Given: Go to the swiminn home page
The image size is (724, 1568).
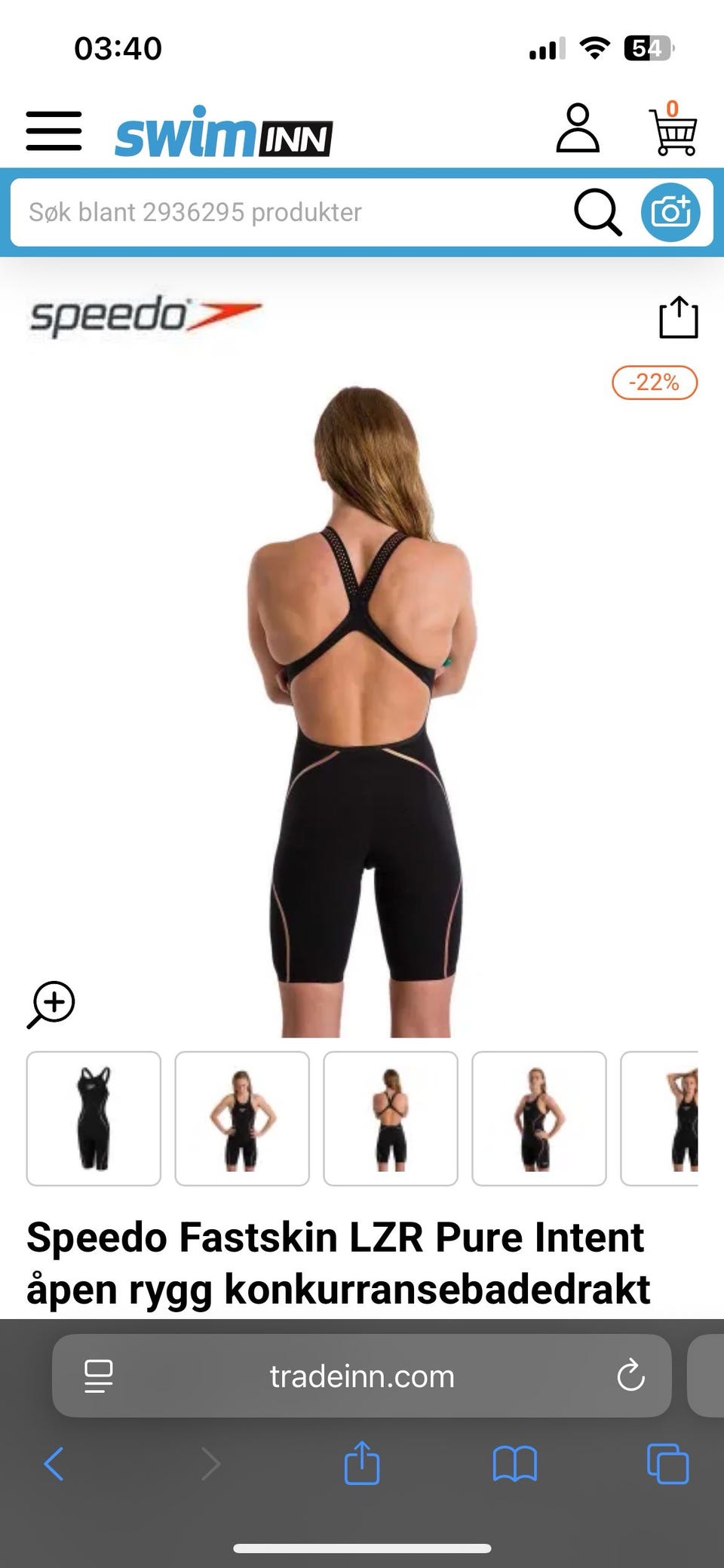Looking at the screenshot, I should [223, 133].
